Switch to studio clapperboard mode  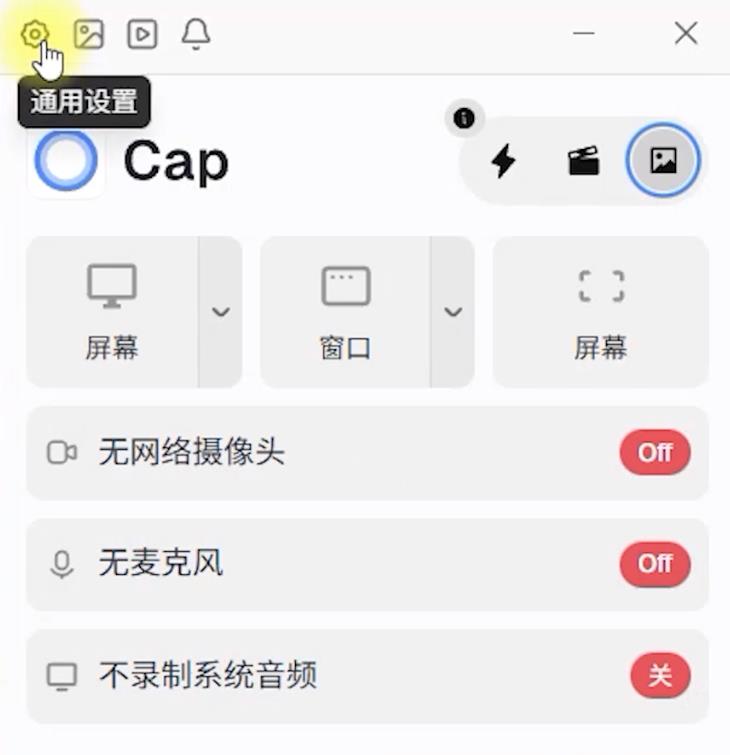(583, 160)
